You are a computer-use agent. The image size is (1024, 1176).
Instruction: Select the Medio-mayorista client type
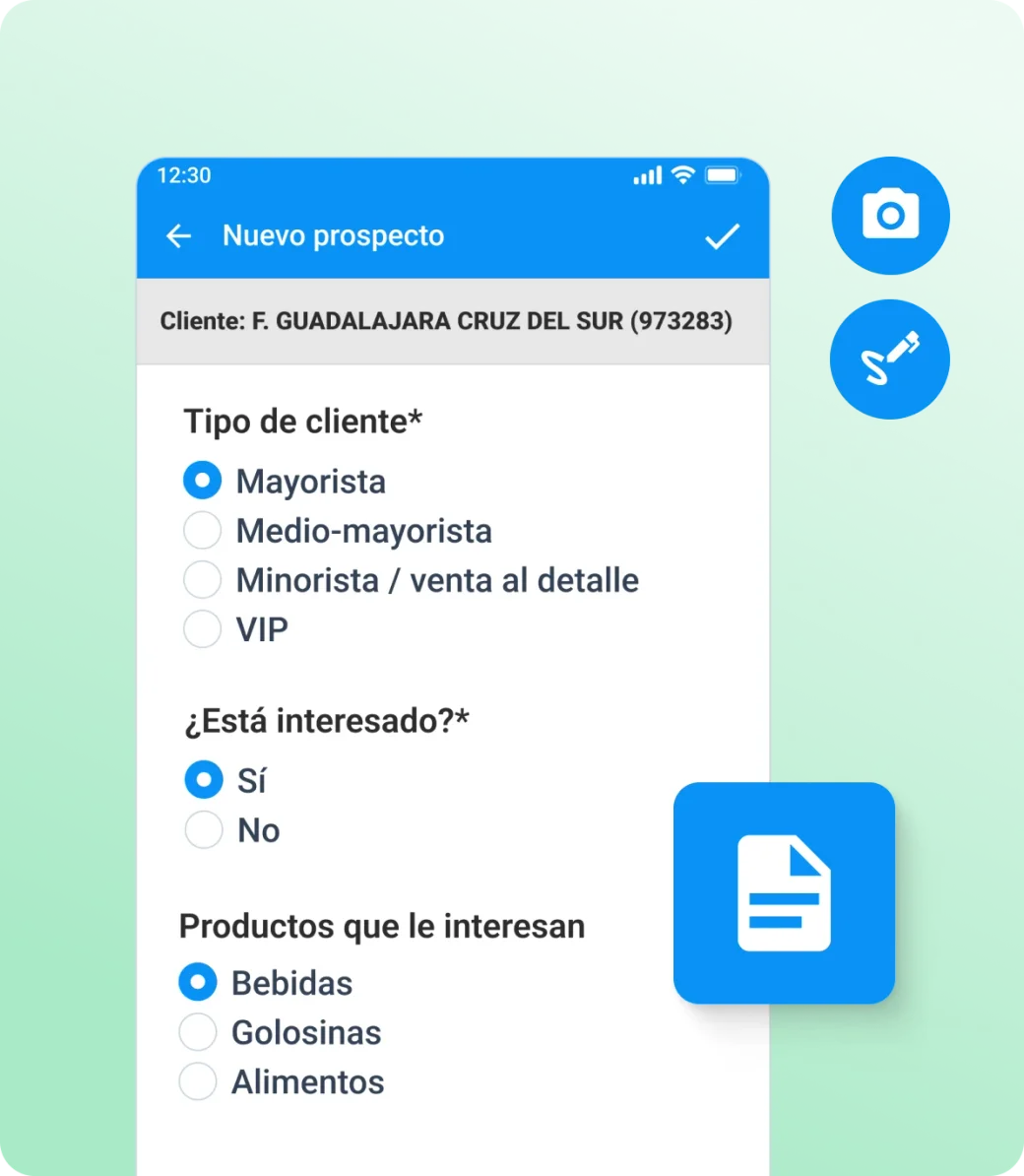coord(202,530)
